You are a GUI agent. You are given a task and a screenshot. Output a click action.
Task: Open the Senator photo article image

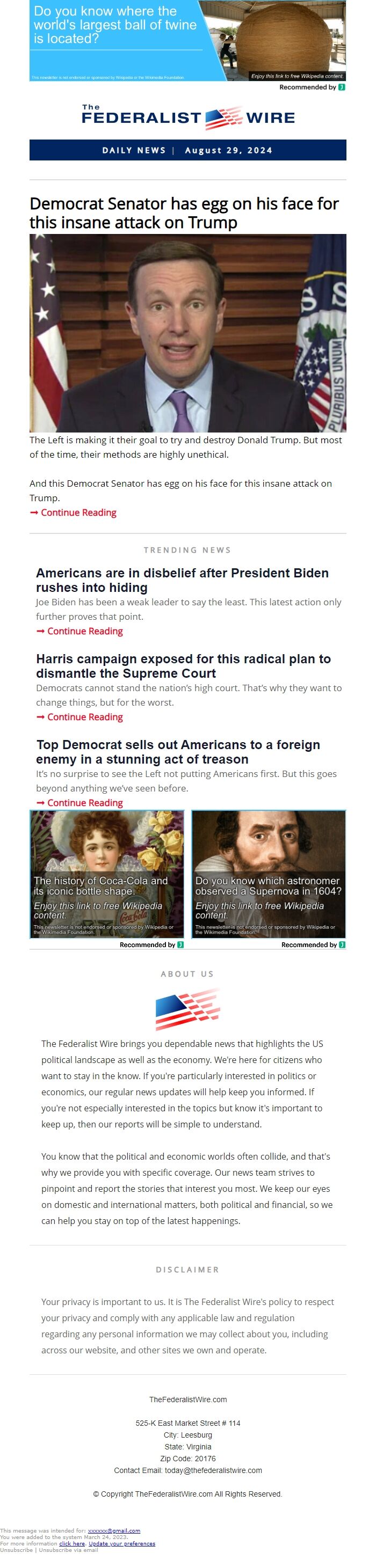(187, 332)
